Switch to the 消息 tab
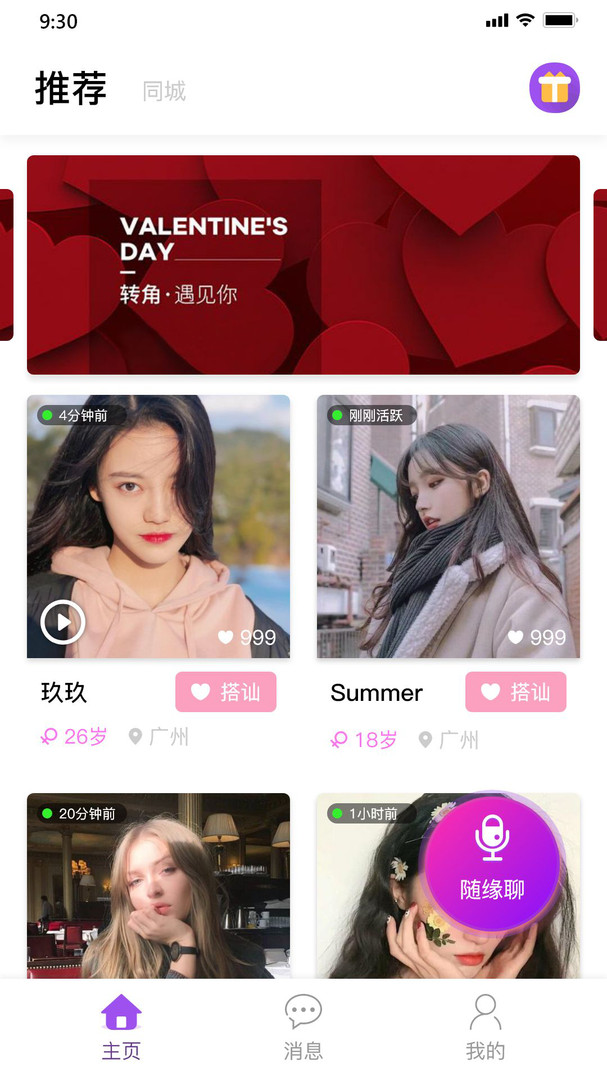This screenshot has height=1080, width=607. [303, 1026]
